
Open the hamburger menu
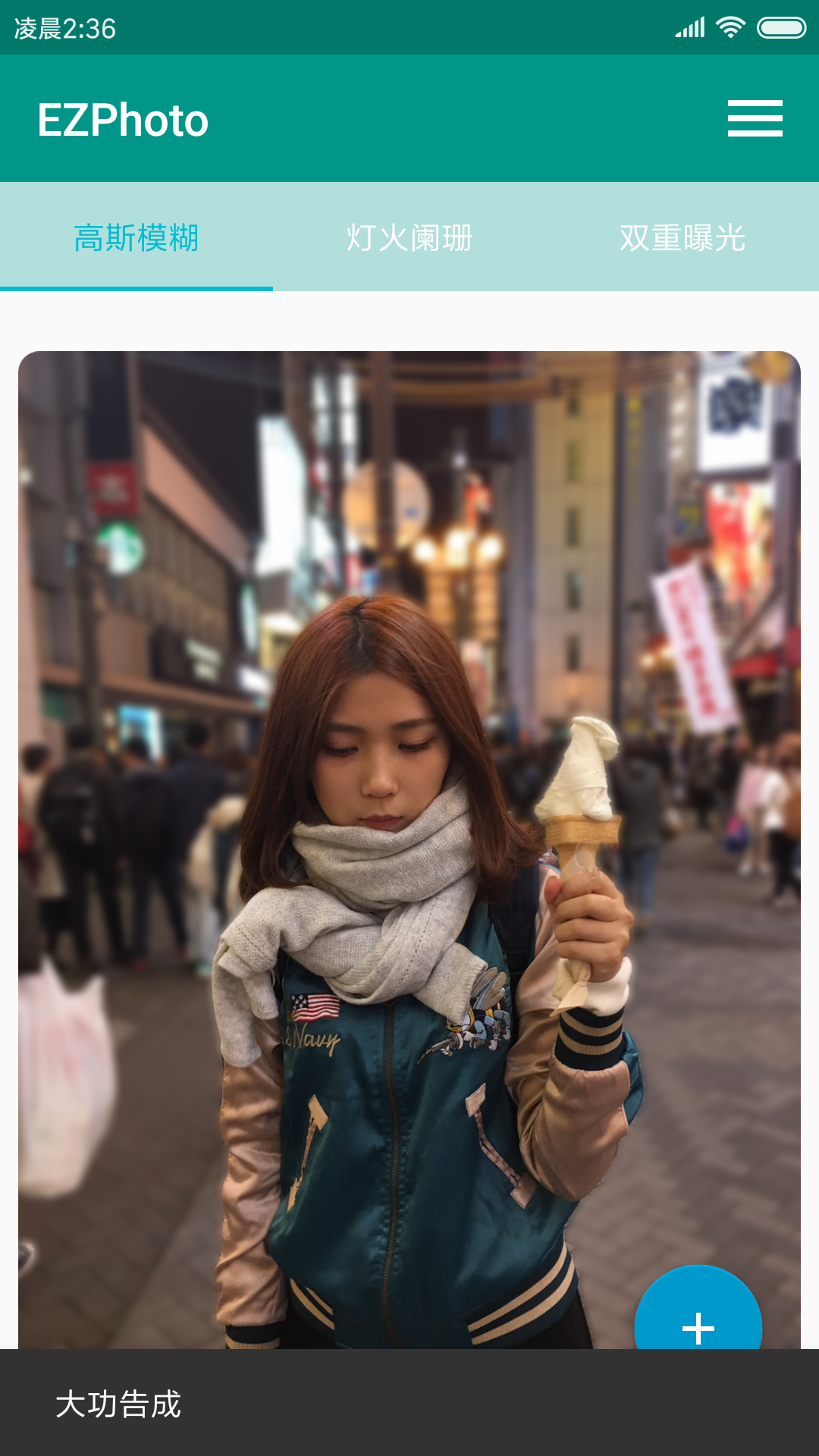point(755,118)
